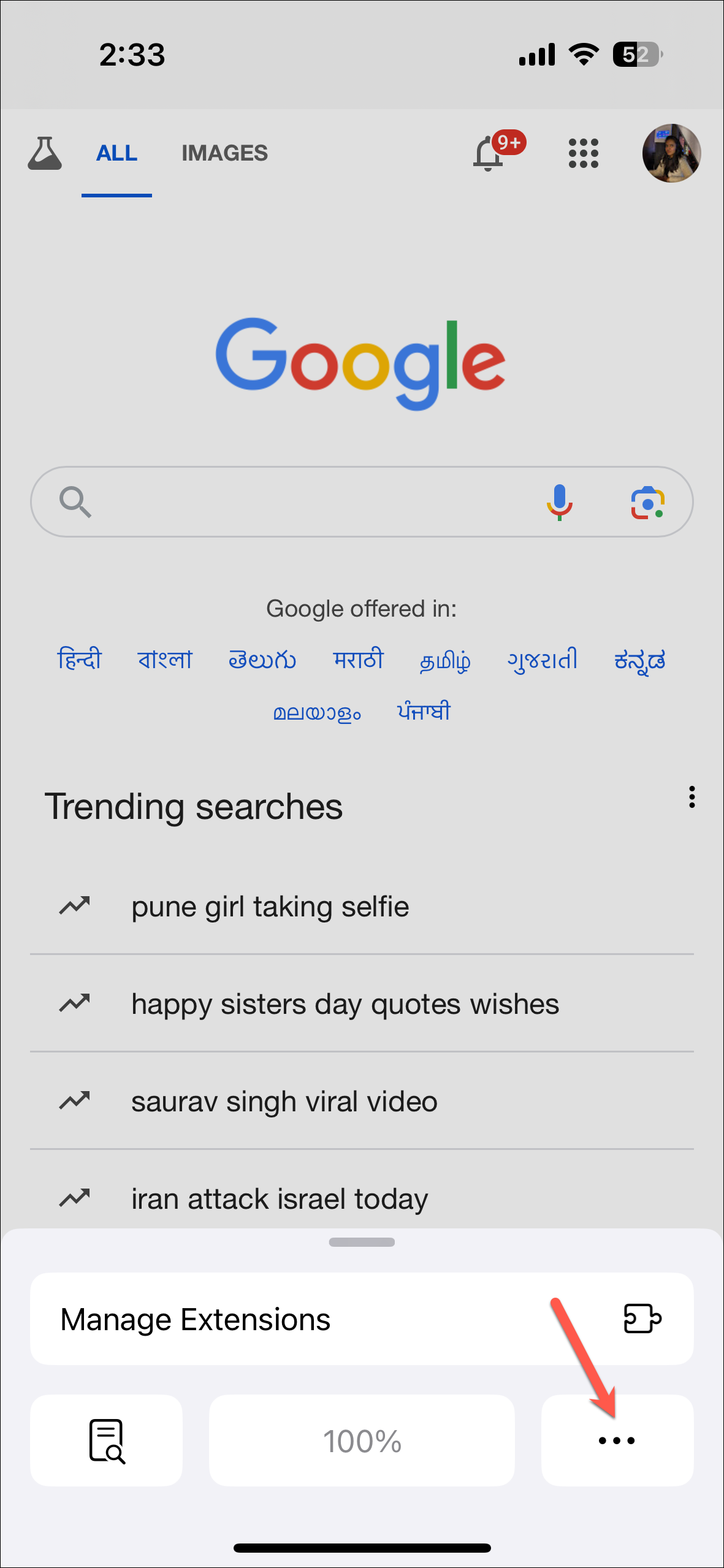Tap the find-on-page reader icon button

(x=107, y=1441)
